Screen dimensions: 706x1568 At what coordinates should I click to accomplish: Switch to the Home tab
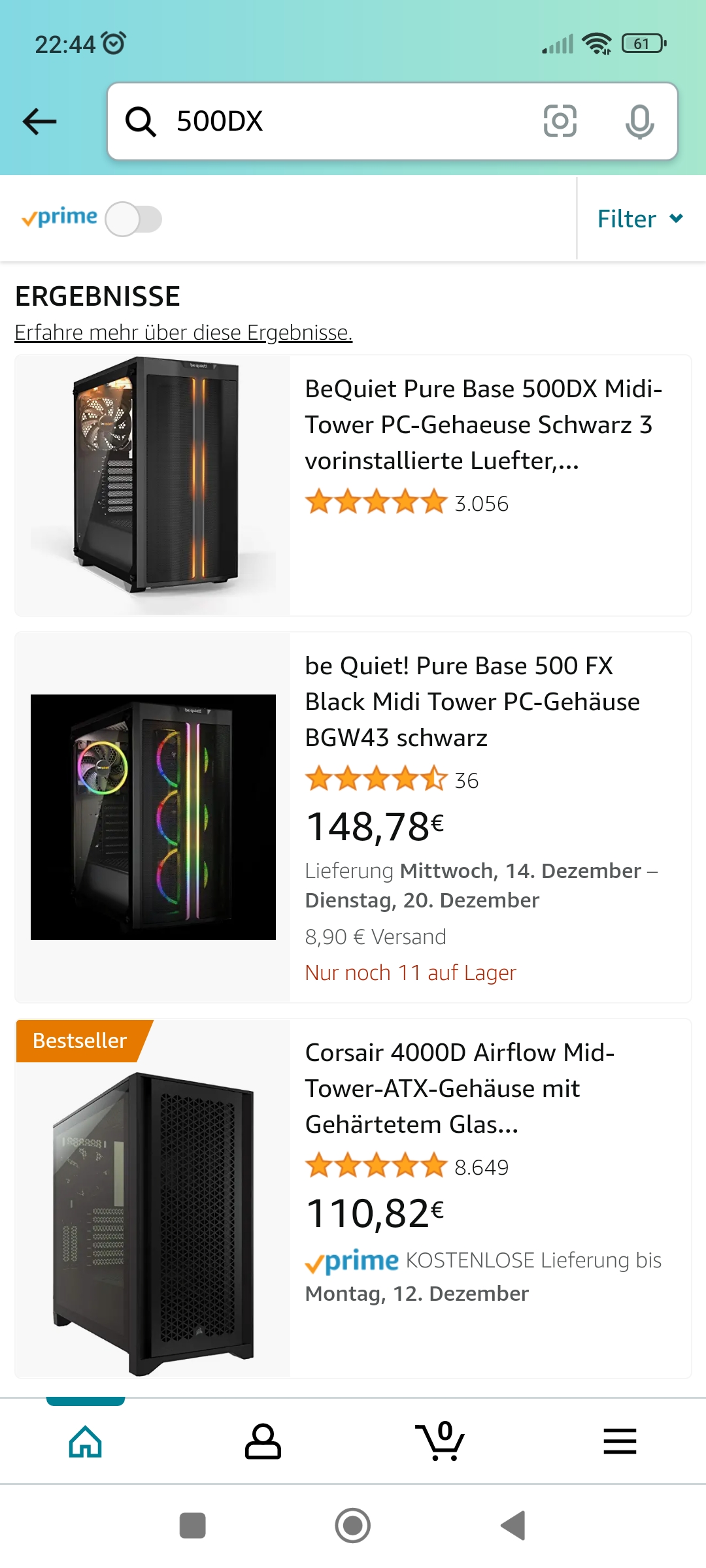(86, 1441)
